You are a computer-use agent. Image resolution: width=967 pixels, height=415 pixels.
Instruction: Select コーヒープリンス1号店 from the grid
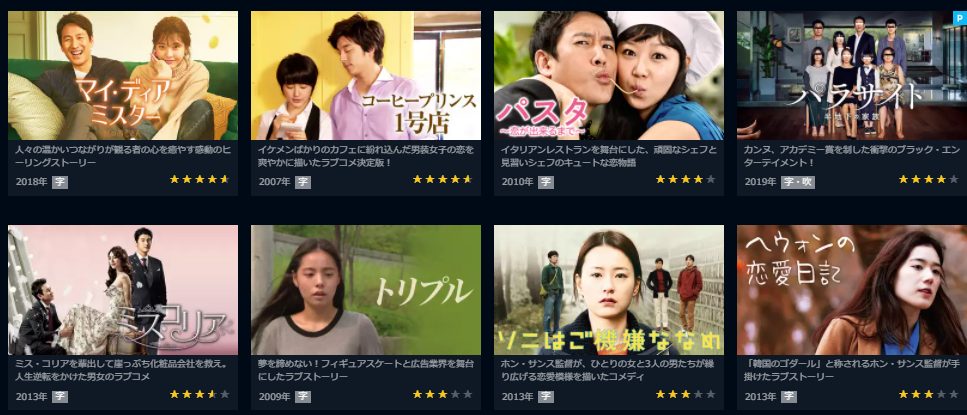click(x=366, y=76)
